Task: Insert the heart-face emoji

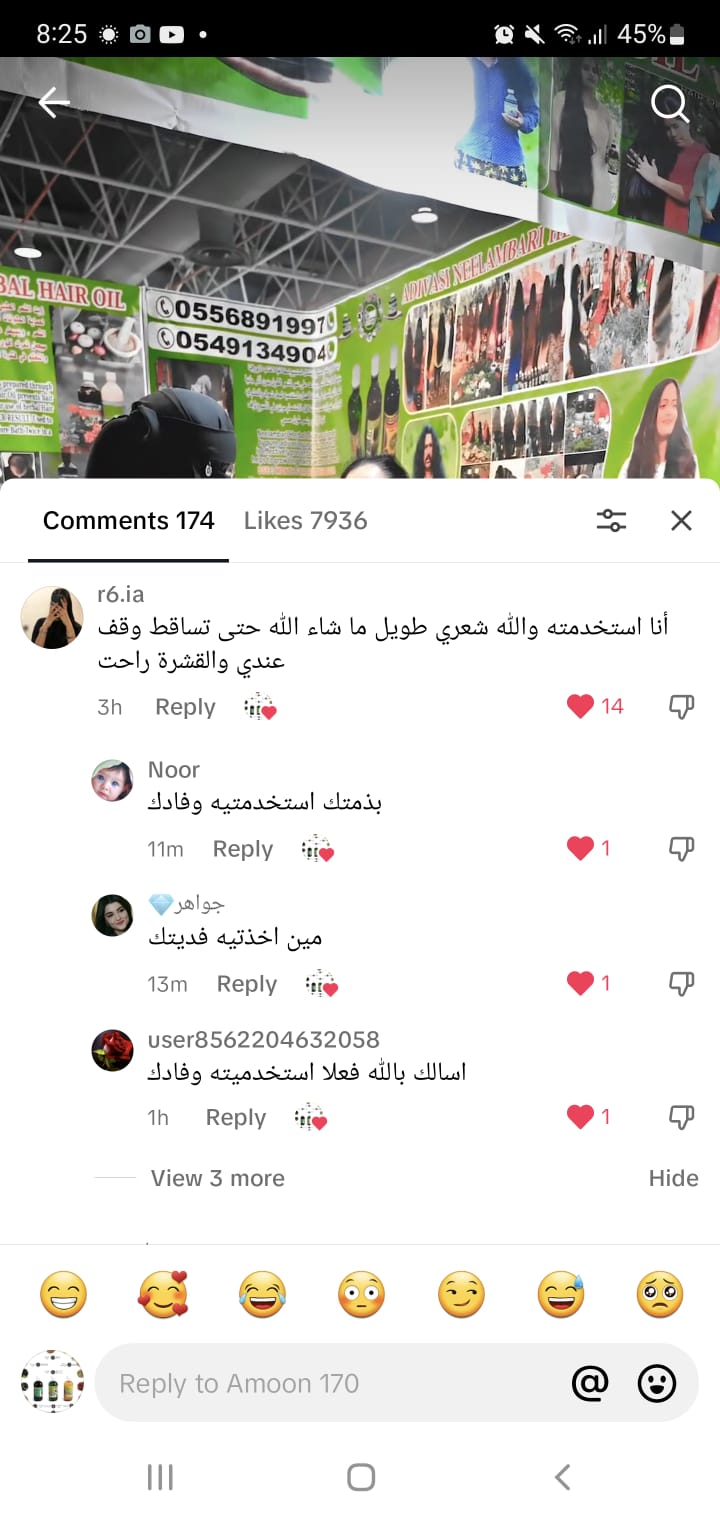Action: (163, 1295)
